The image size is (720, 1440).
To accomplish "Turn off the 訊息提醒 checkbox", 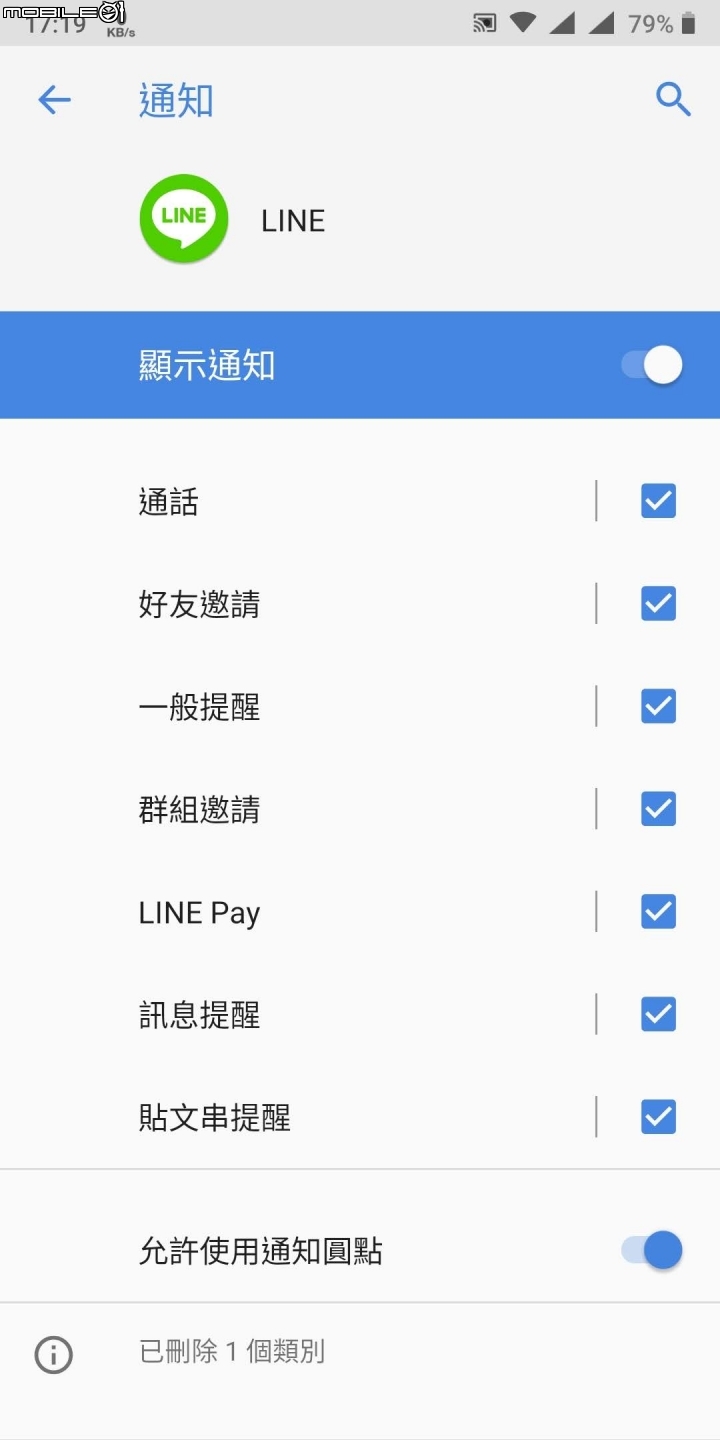I will (x=658, y=1014).
